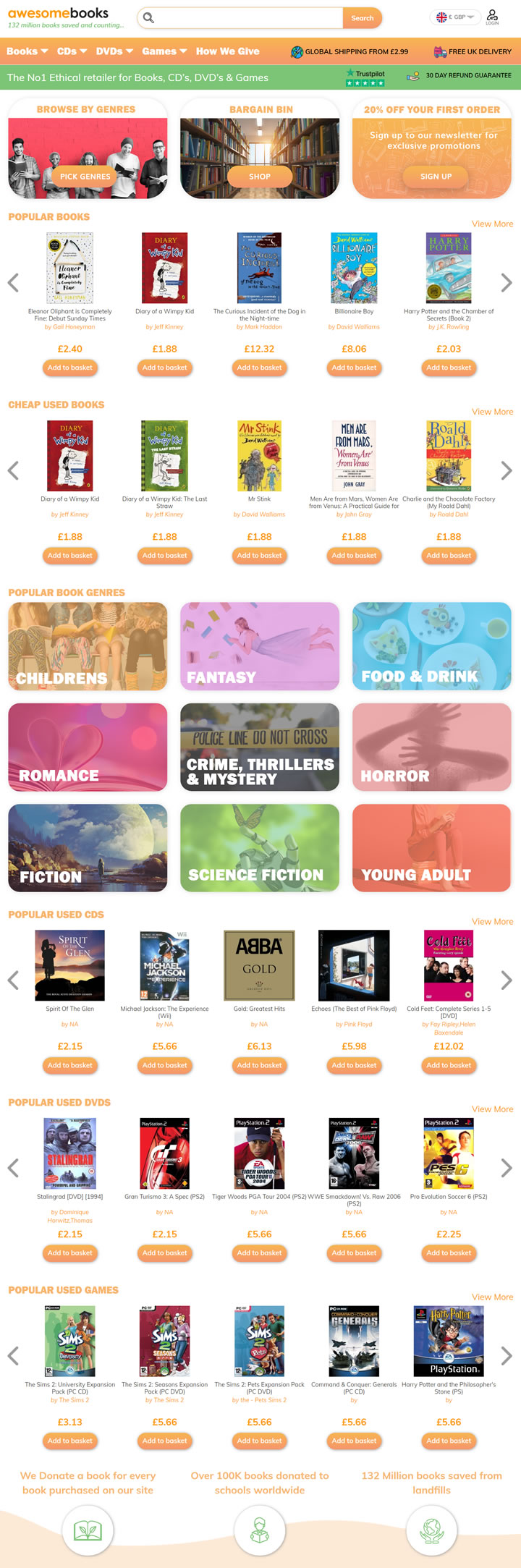This screenshot has height=1568, width=521.
Task: Tap Pick Genres button
Action: click(85, 177)
